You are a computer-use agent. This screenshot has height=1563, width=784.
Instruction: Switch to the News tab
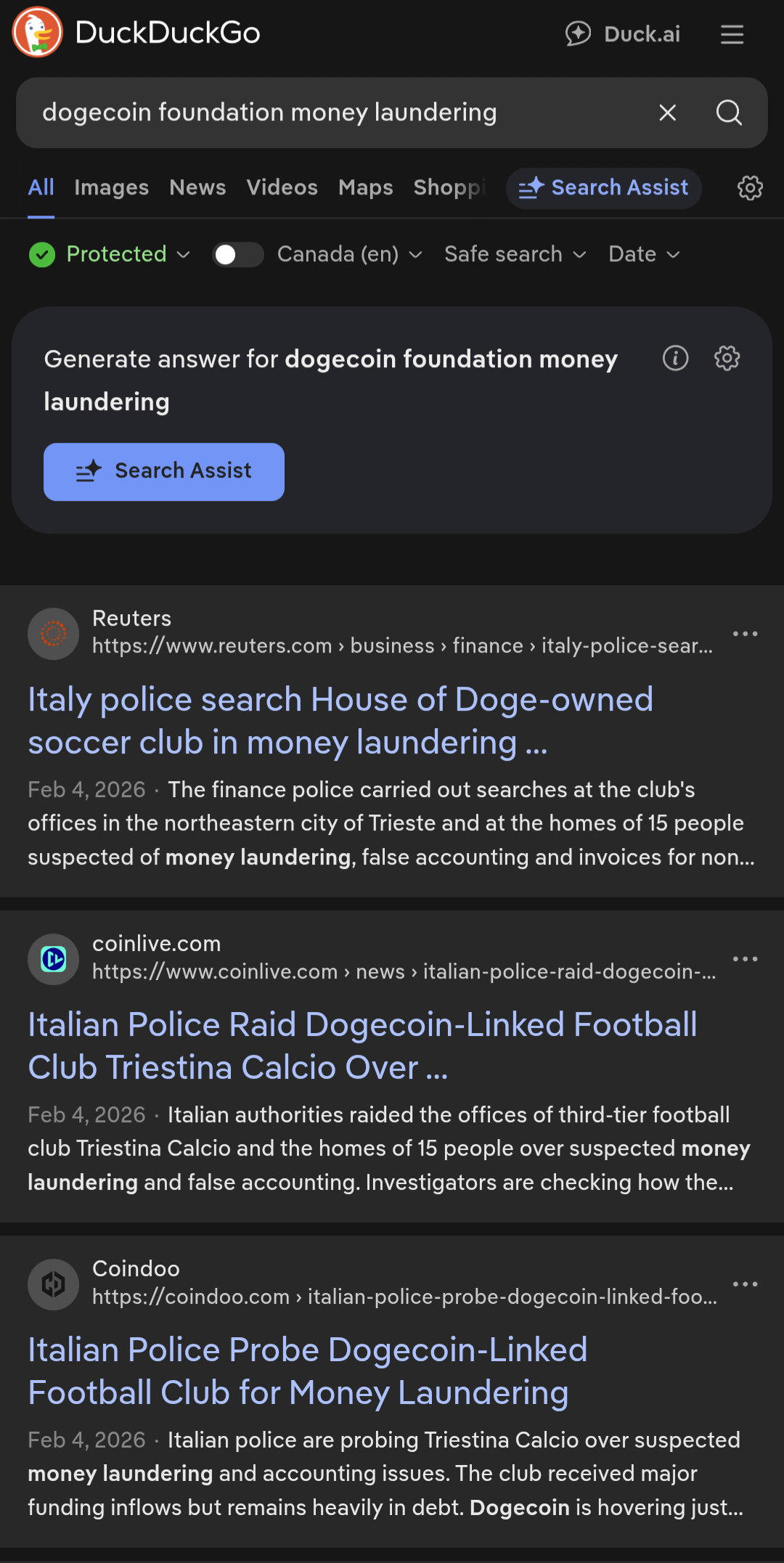(x=197, y=187)
